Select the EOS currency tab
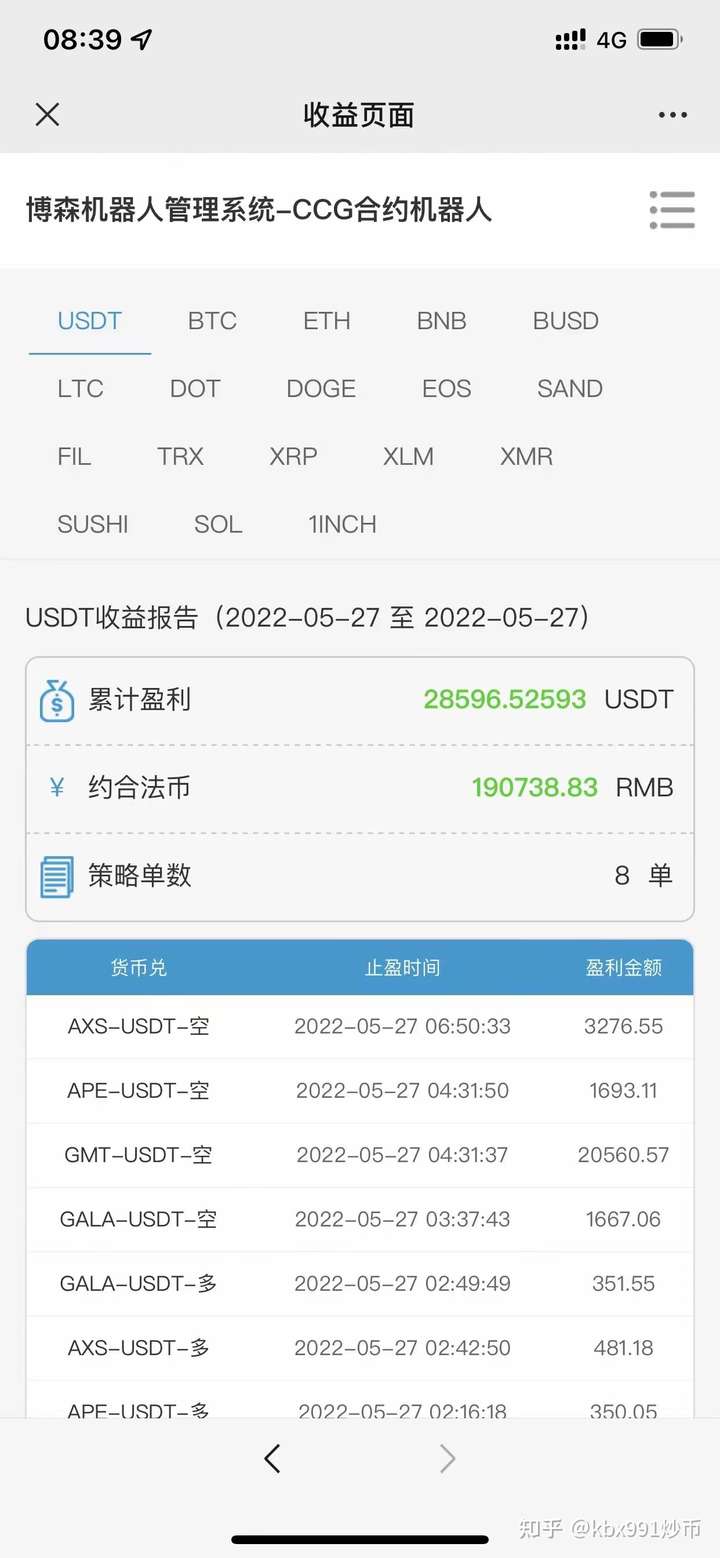 446,389
